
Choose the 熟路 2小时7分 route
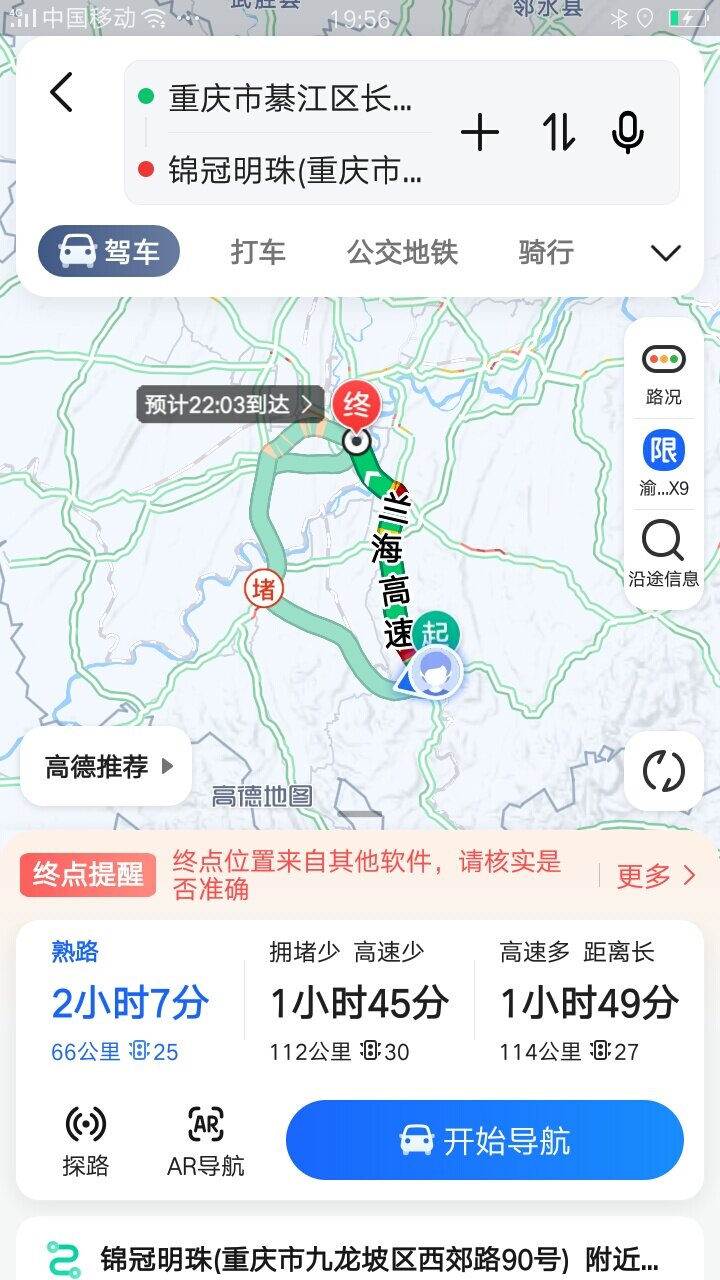[x=130, y=1000]
